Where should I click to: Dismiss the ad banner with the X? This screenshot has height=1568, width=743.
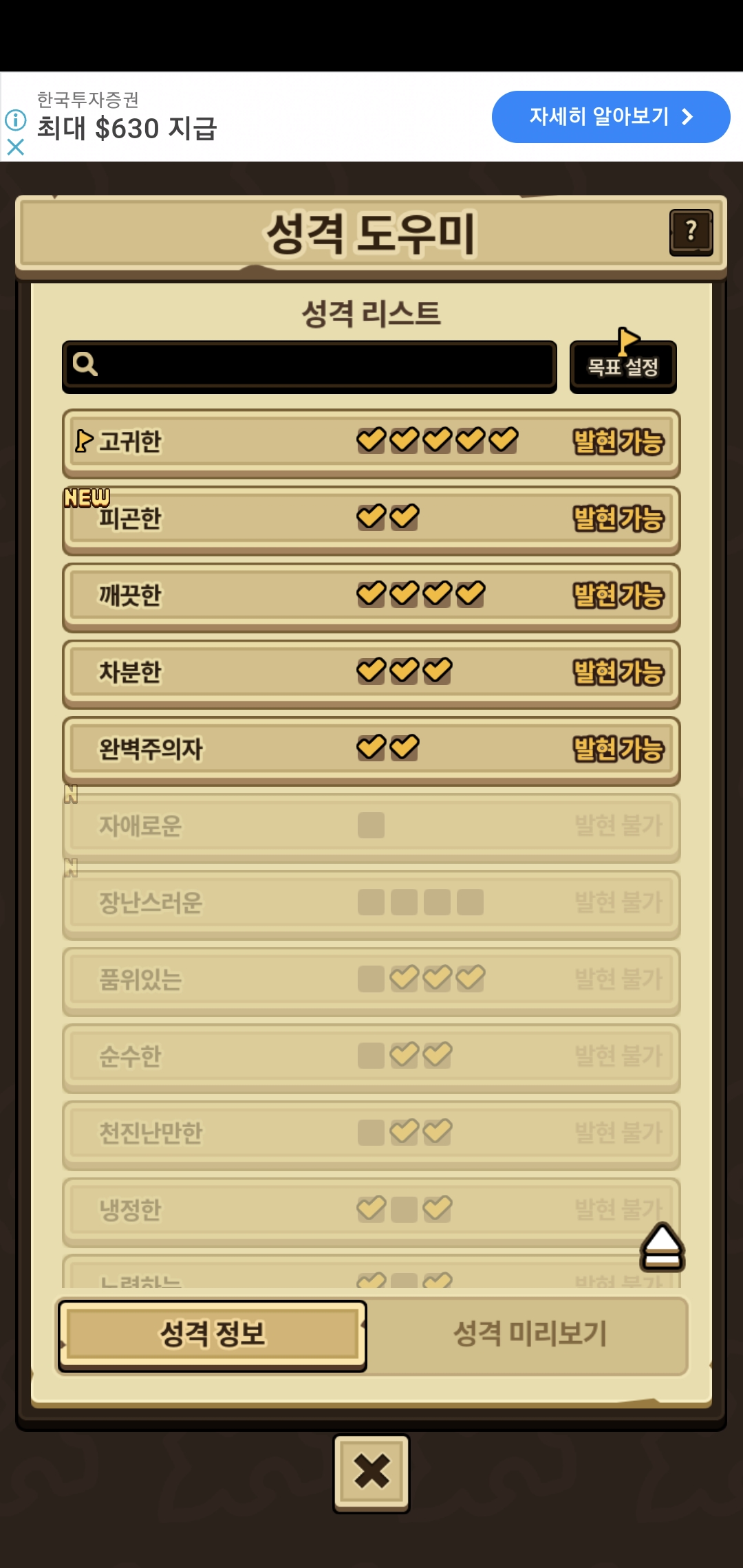point(15,146)
